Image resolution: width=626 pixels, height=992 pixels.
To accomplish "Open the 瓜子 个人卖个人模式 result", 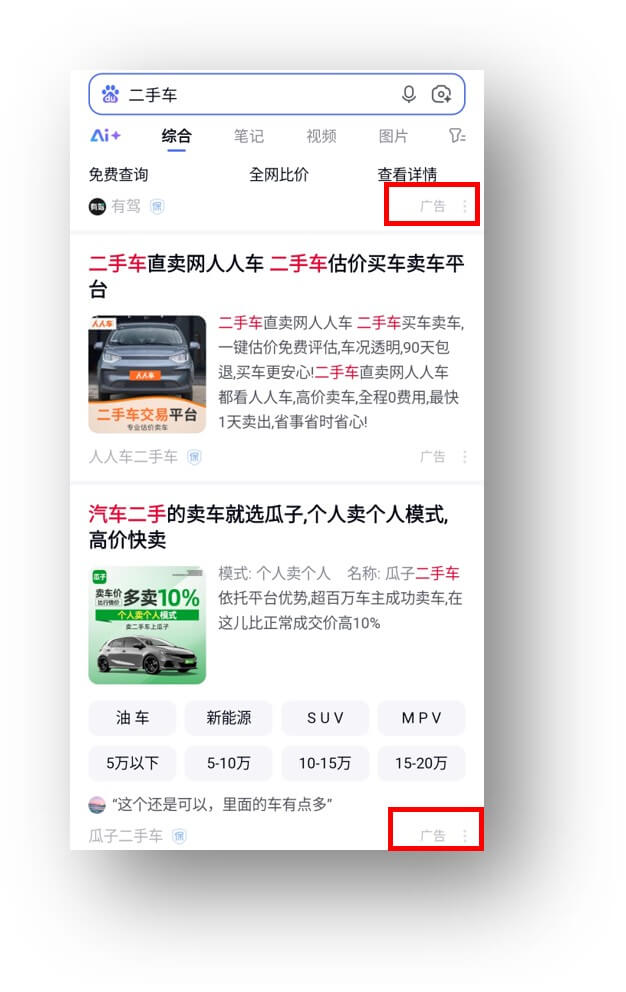I will pyautogui.click(x=268, y=527).
